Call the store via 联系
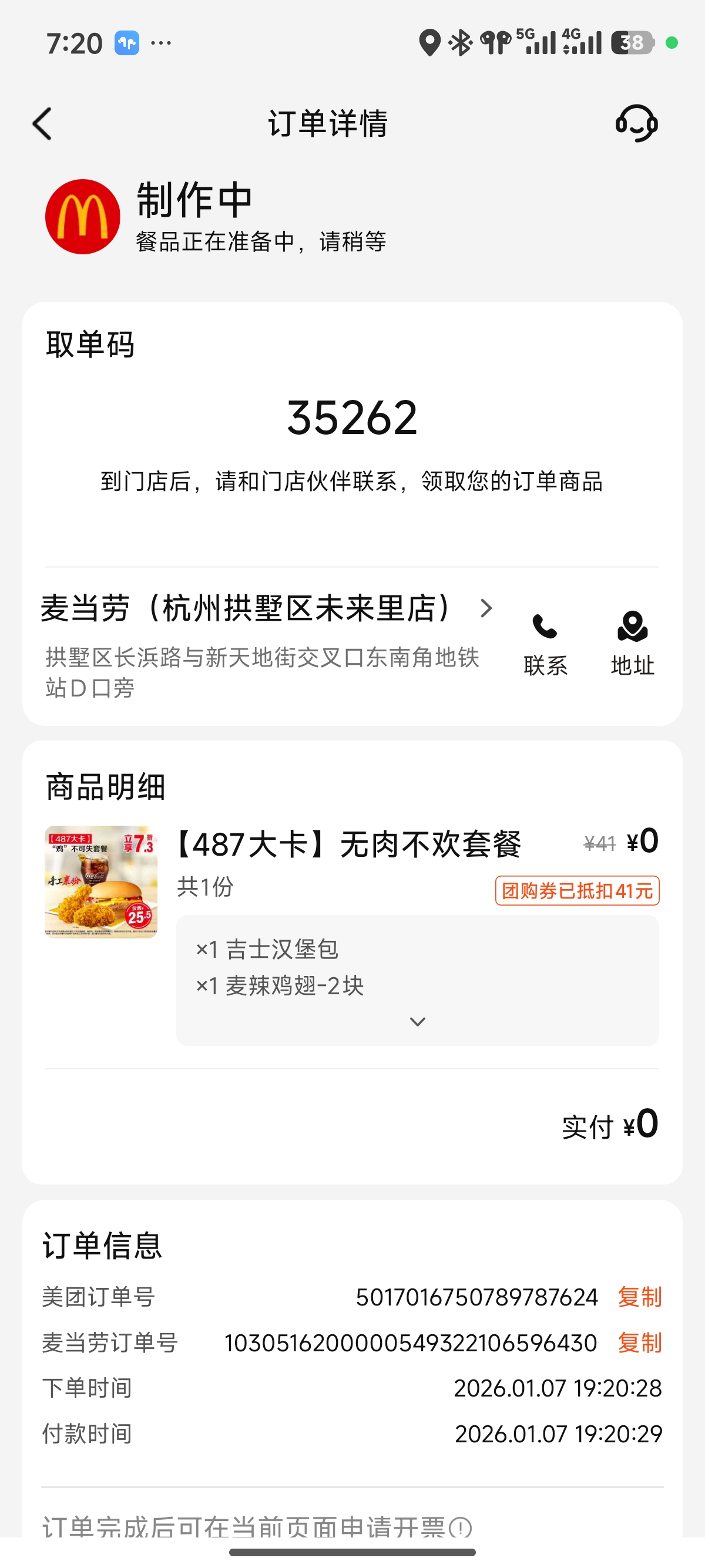The image size is (705, 1568). (x=545, y=644)
